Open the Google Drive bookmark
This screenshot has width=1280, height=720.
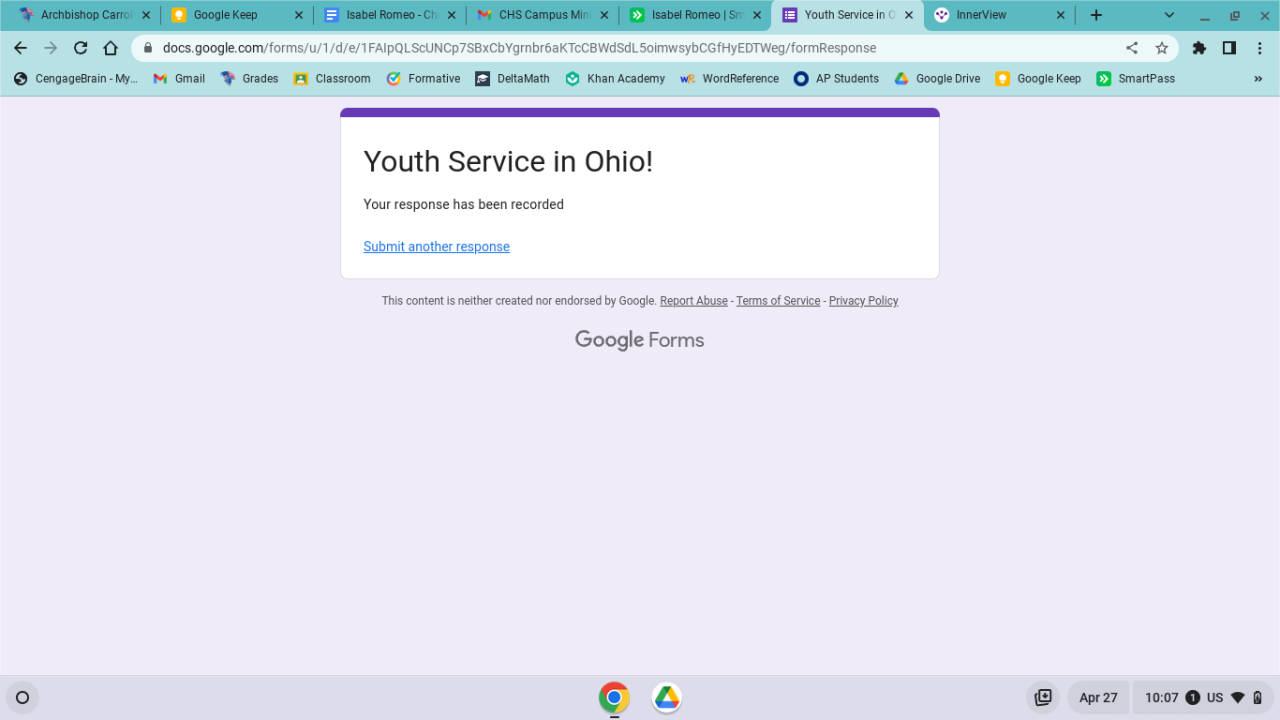click(937, 78)
